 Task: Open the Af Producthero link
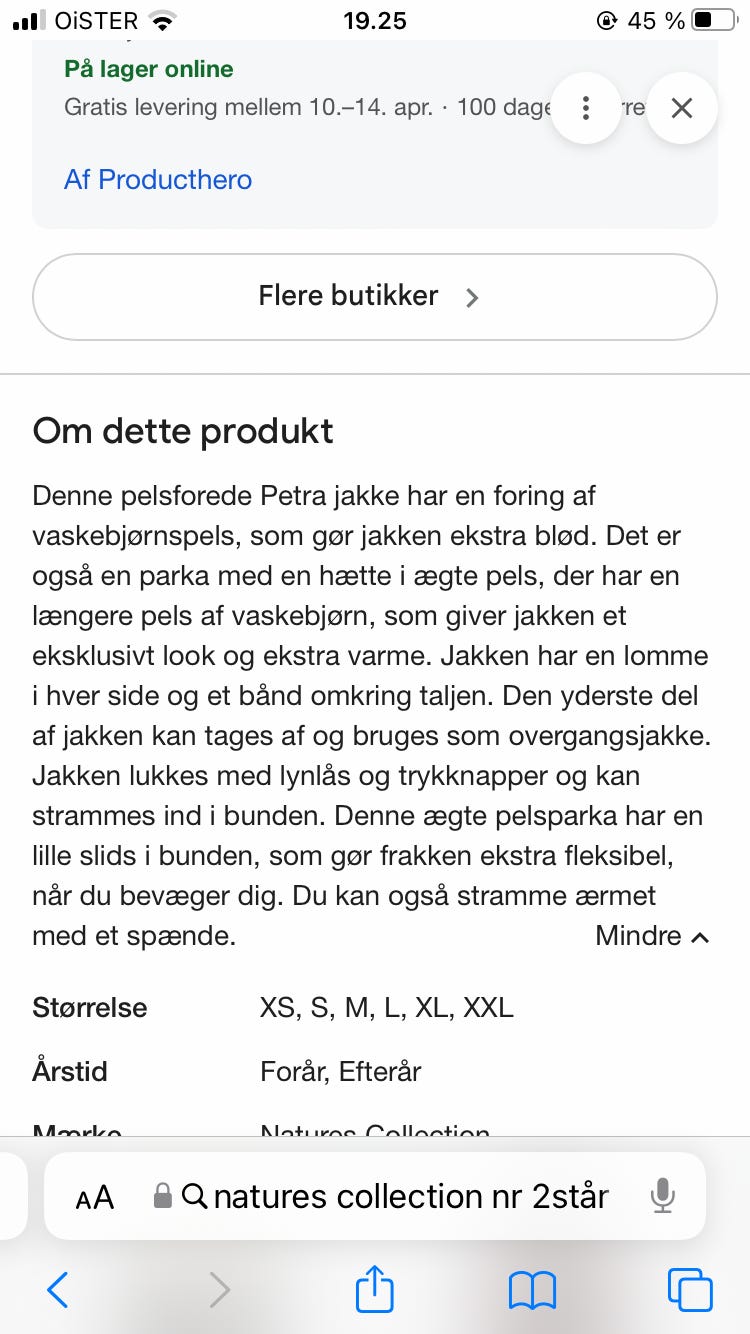(157, 180)
